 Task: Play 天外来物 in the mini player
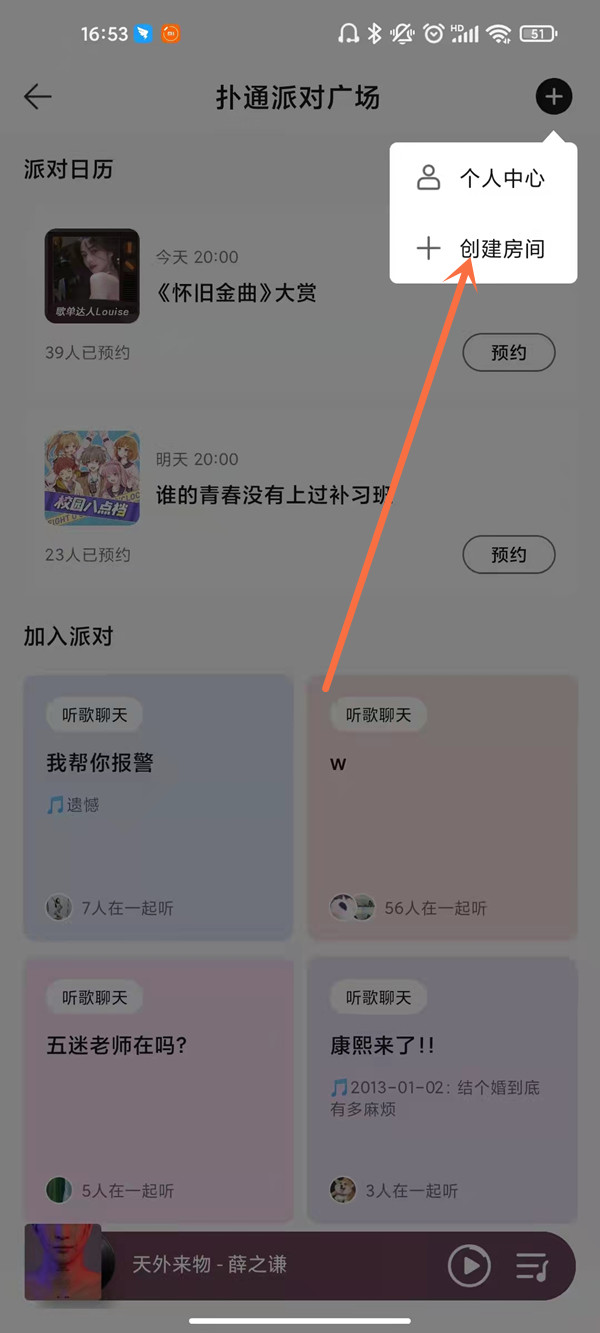tap(469, 1266)
